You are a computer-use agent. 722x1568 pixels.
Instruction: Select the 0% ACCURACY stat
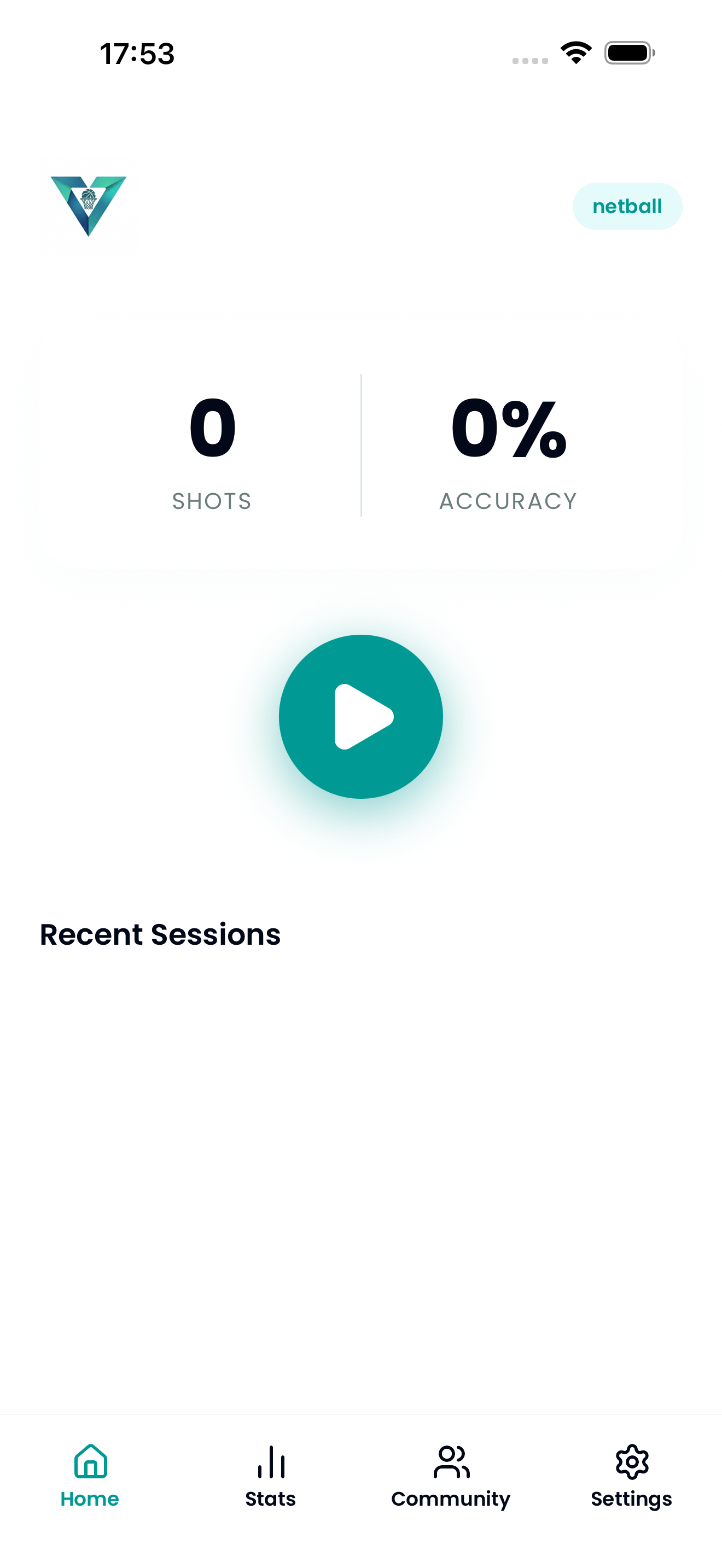[508, 450]
